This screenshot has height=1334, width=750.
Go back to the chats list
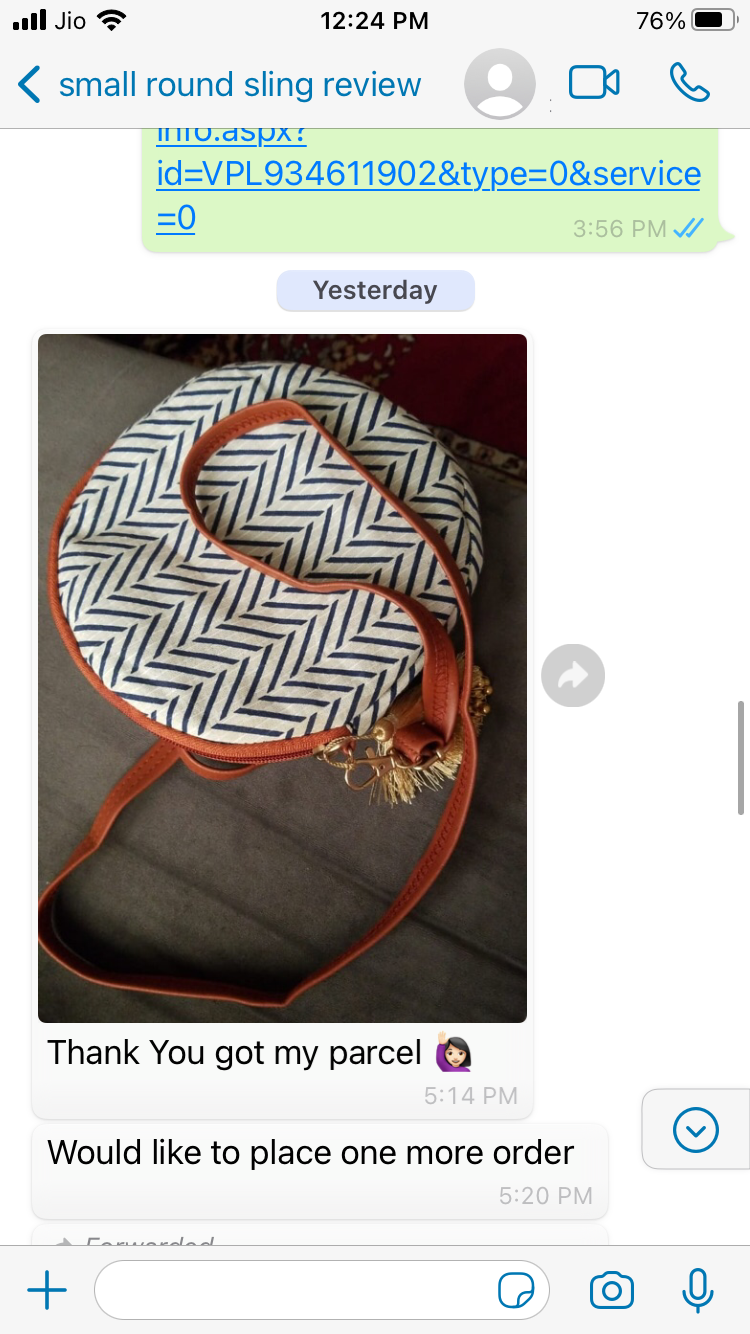[x=30, y=85]
